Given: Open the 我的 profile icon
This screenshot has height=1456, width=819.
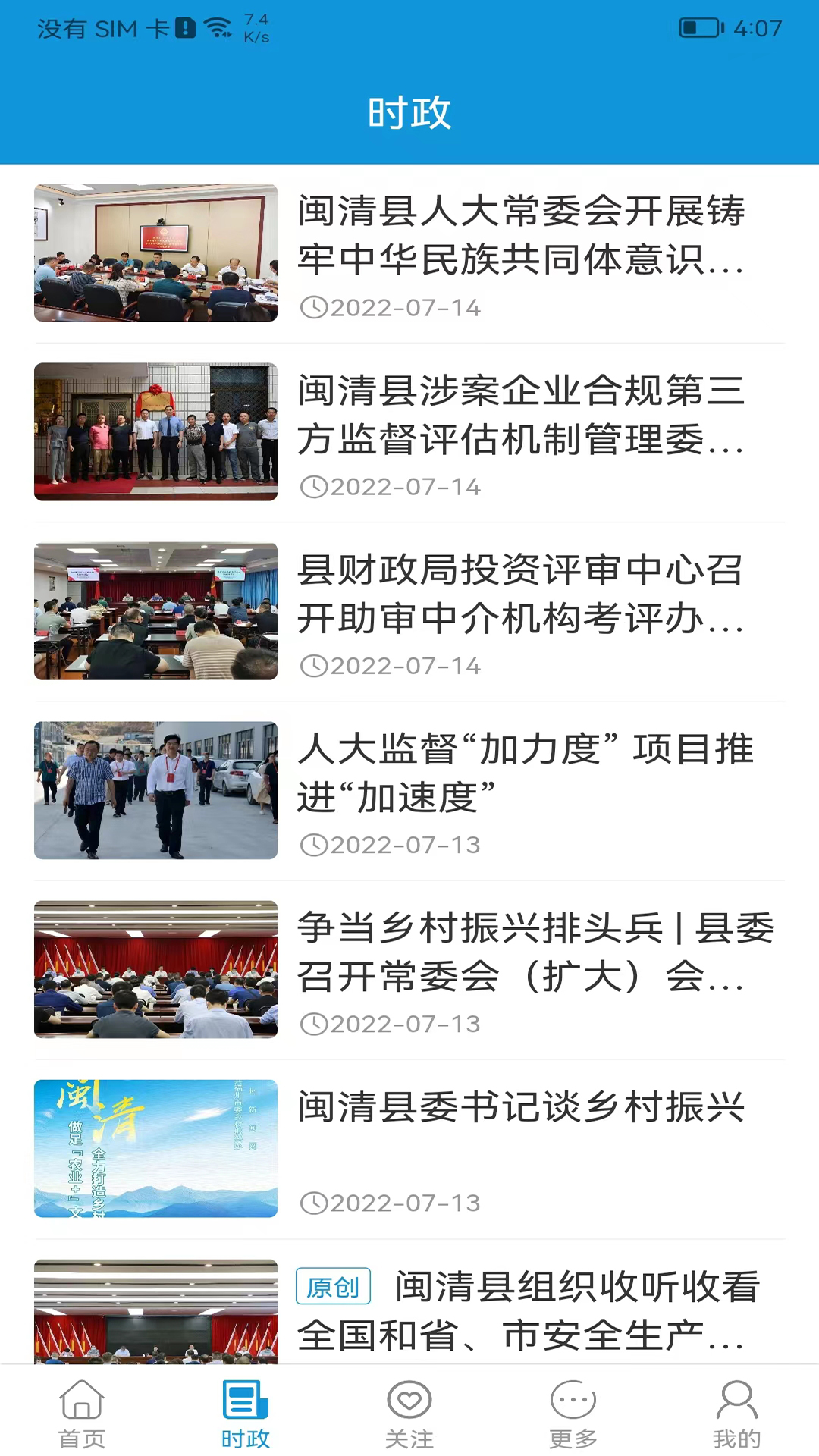Looking at the screenshot, I should pos(736,1407).
